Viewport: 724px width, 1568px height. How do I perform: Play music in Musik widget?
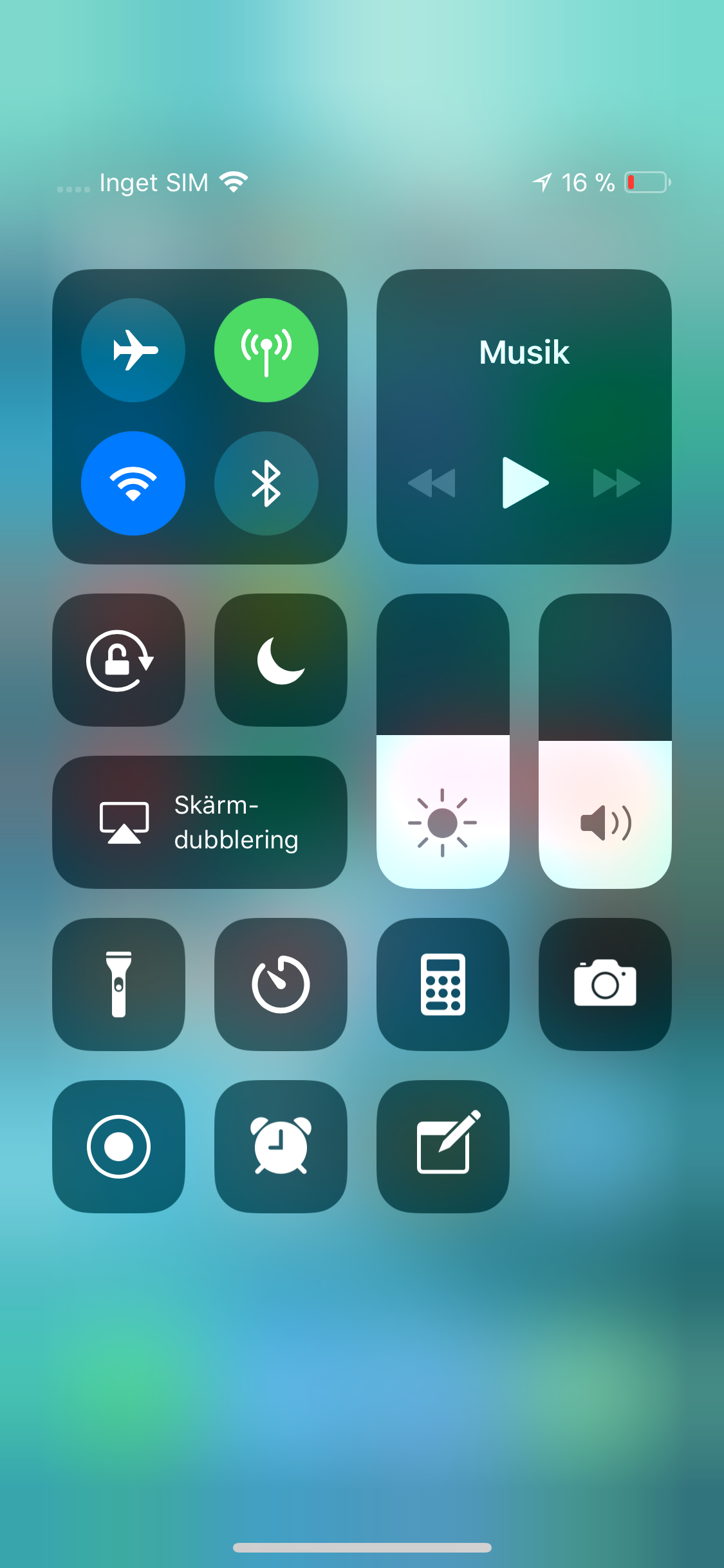(x=524, y=483)
